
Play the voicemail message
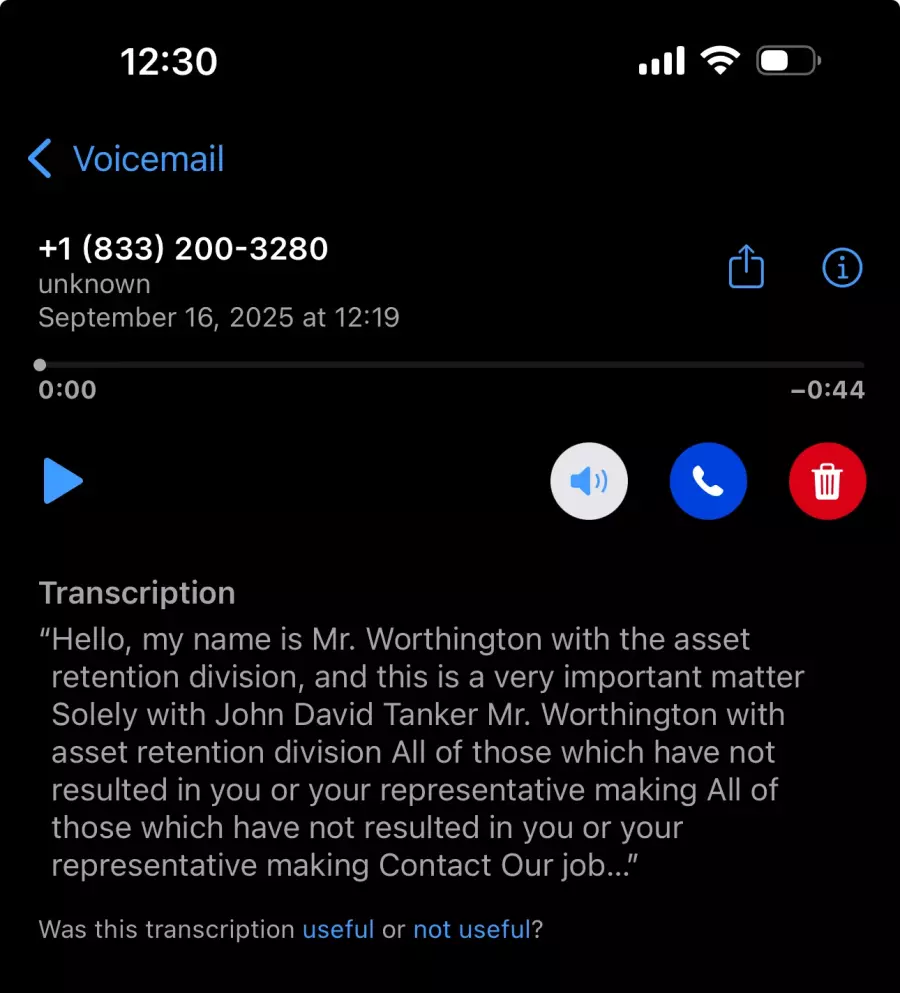tap(63, 482)
